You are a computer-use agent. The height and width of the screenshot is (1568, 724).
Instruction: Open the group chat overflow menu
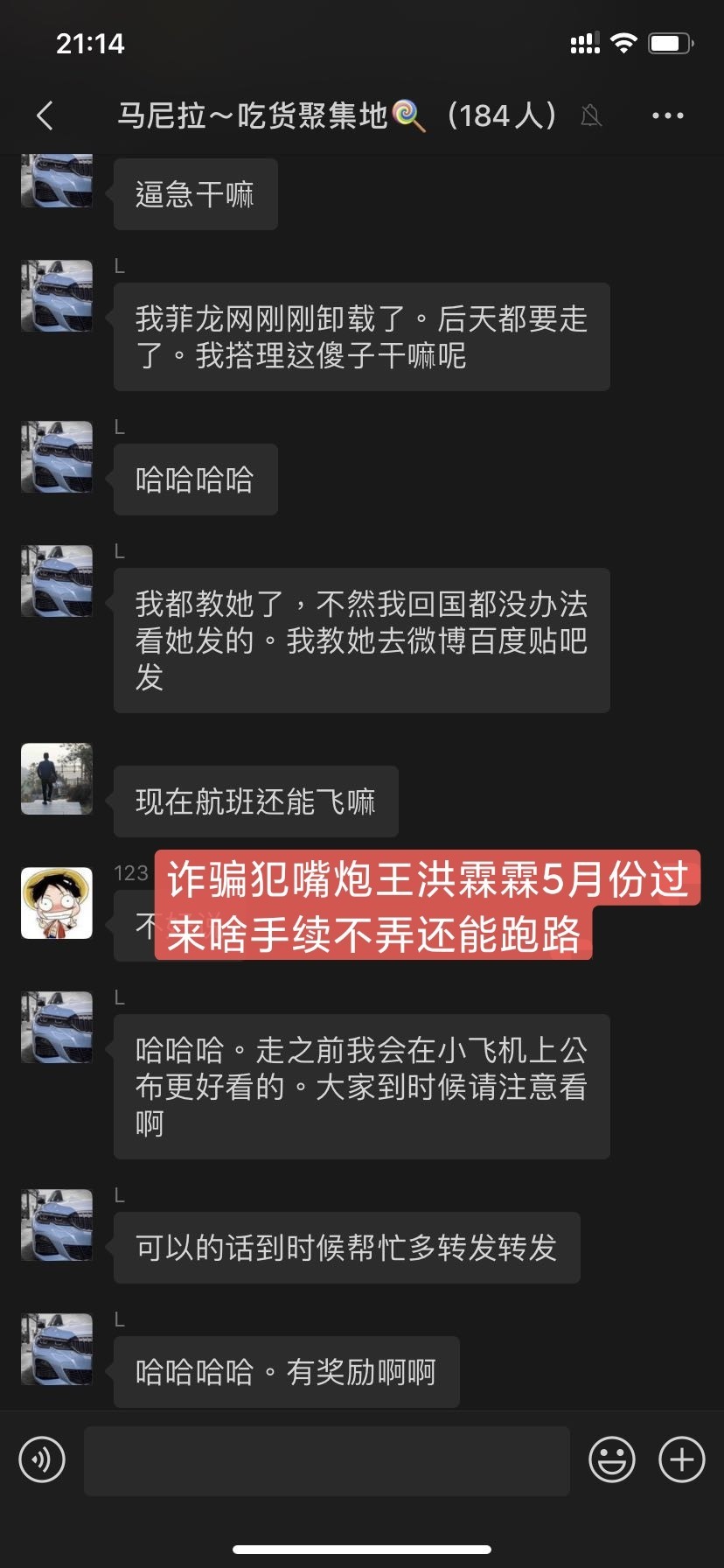point(667,115)
